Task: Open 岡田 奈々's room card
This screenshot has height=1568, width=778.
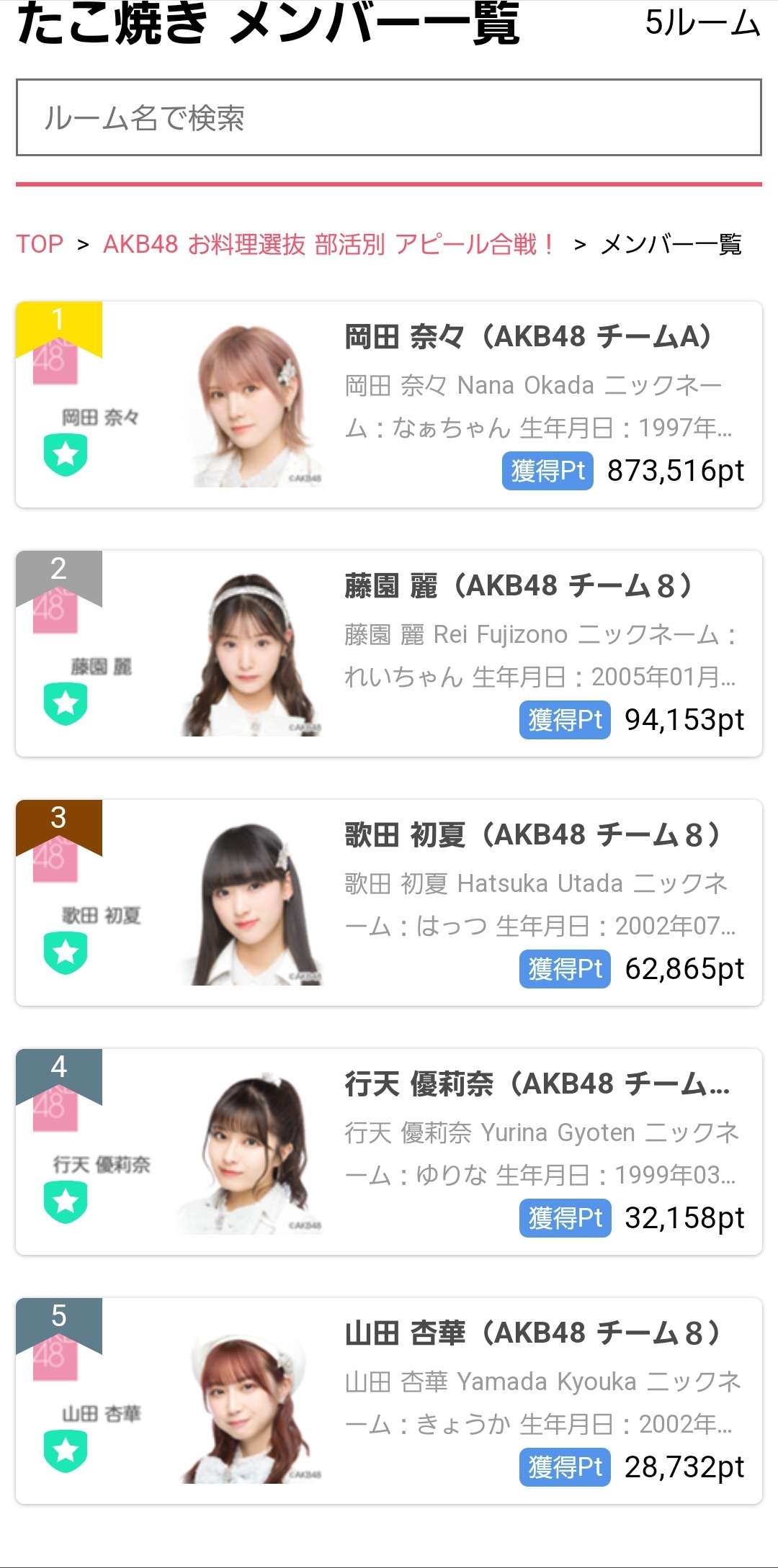Action: [388, 405]
